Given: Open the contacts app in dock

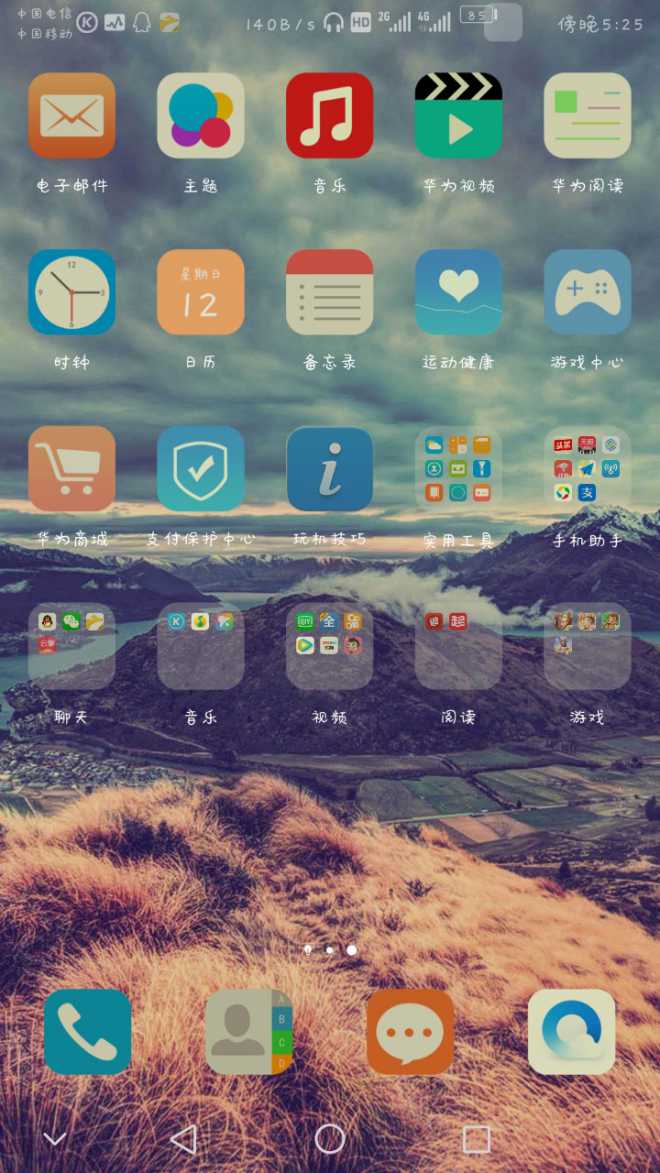Looking at the screenshot, I should (x=249, y=1032).
